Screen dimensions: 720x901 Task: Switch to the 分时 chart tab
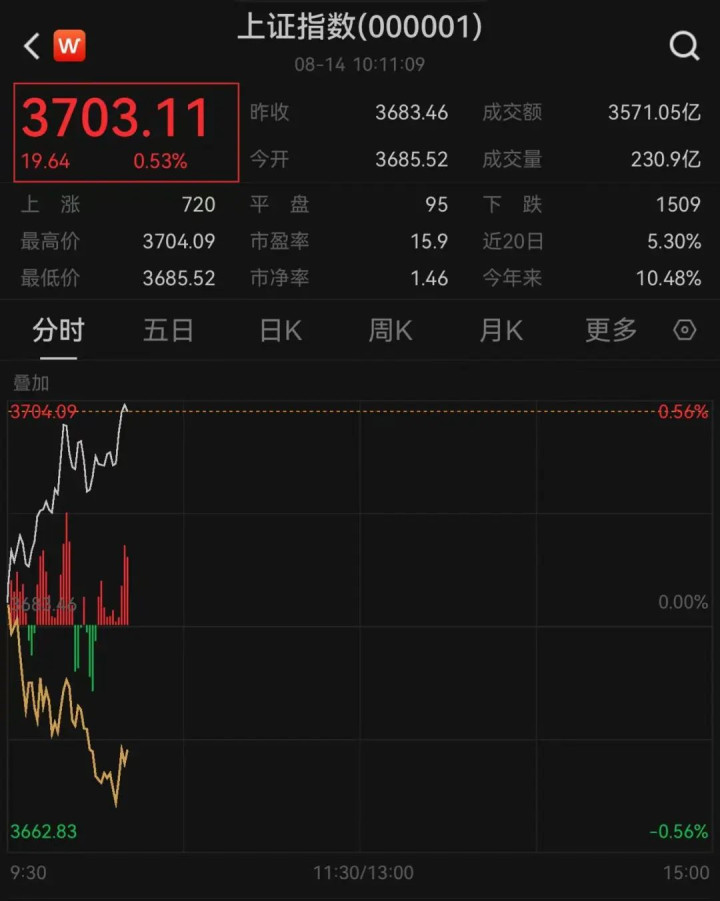pos(58,331)
